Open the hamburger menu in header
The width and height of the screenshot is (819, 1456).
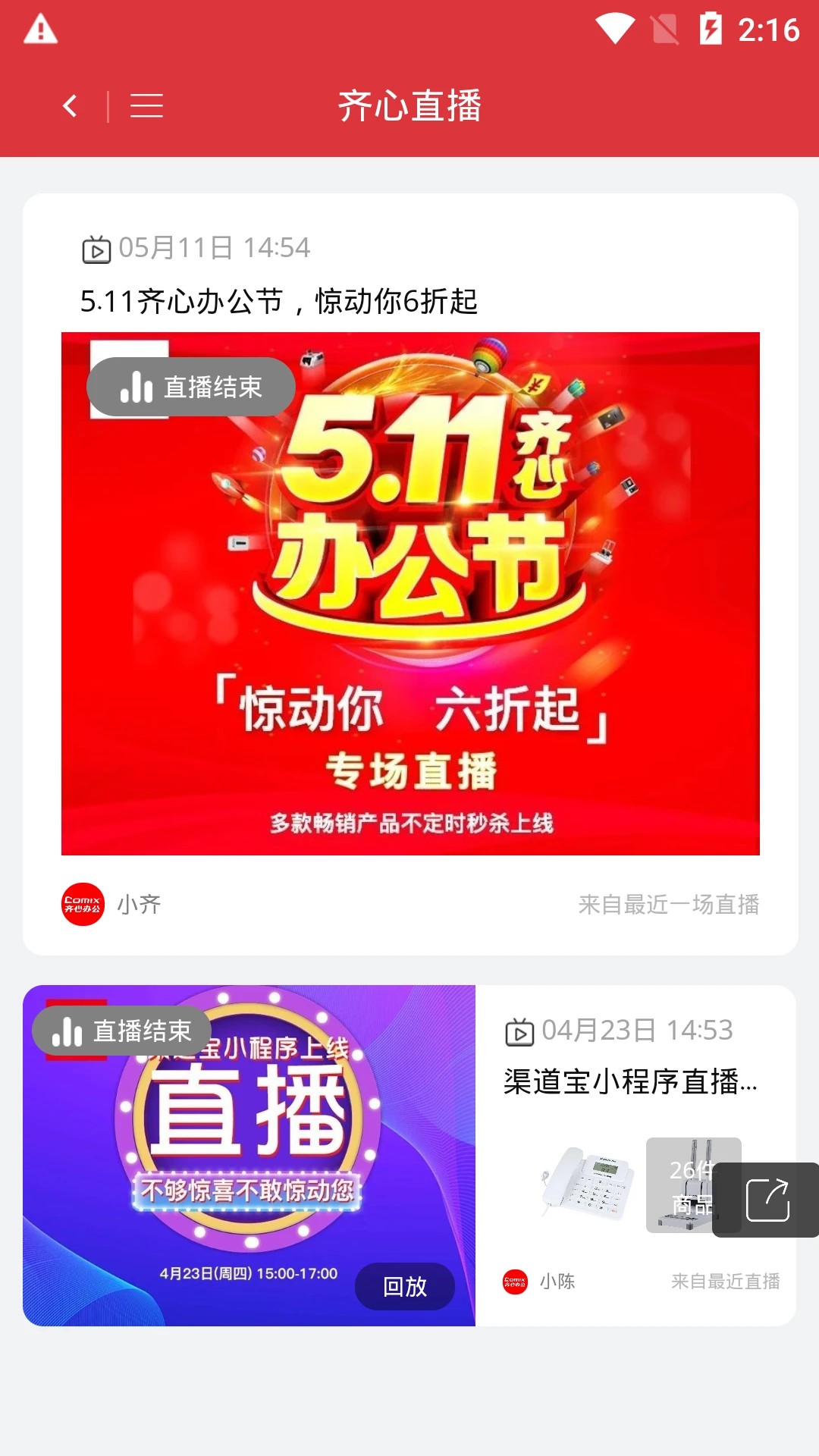146,105
